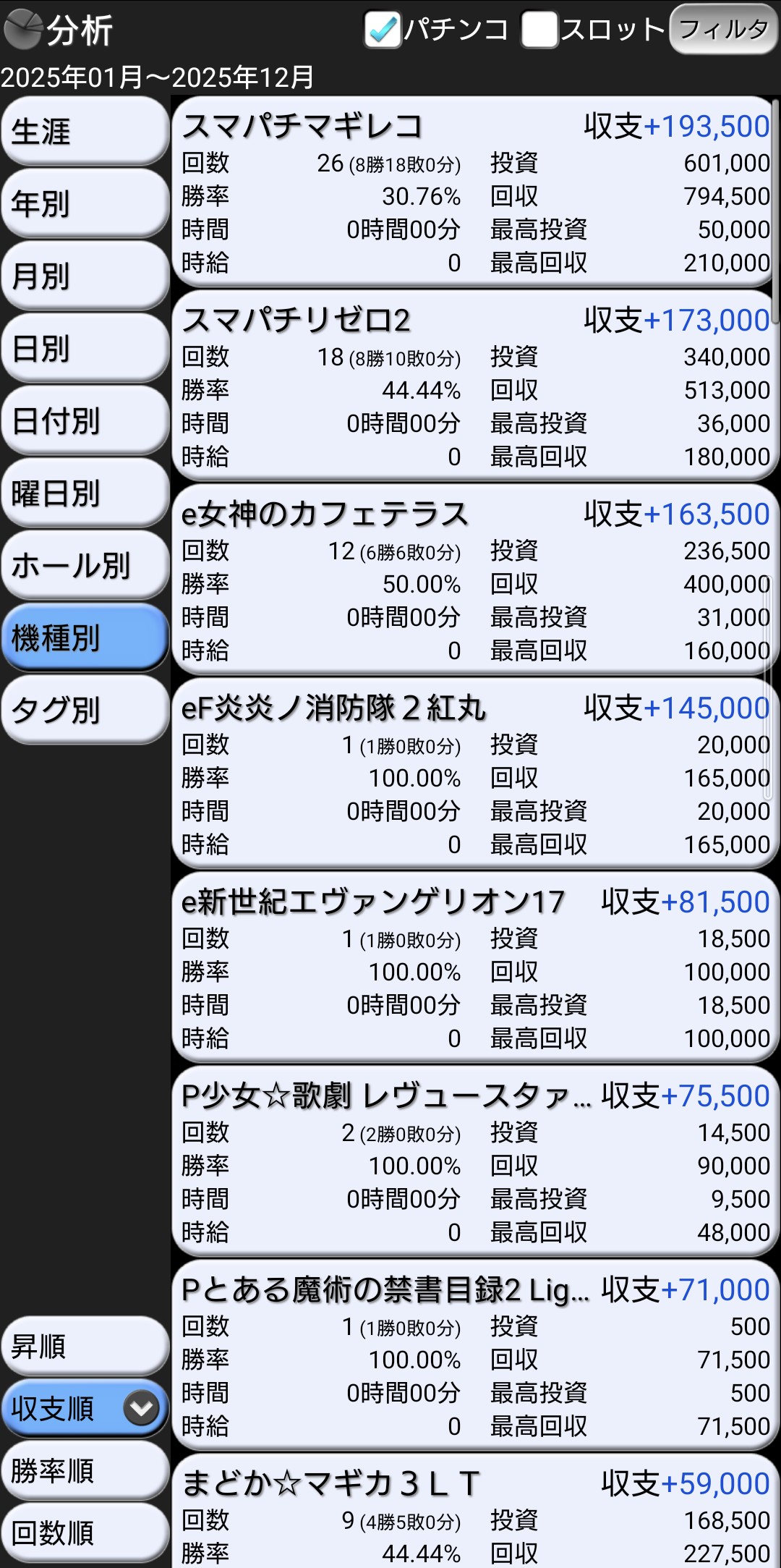Uncheck the パチンコ checkbox
The height and width of the screenshot is (1568, 781).
(382, 30)
